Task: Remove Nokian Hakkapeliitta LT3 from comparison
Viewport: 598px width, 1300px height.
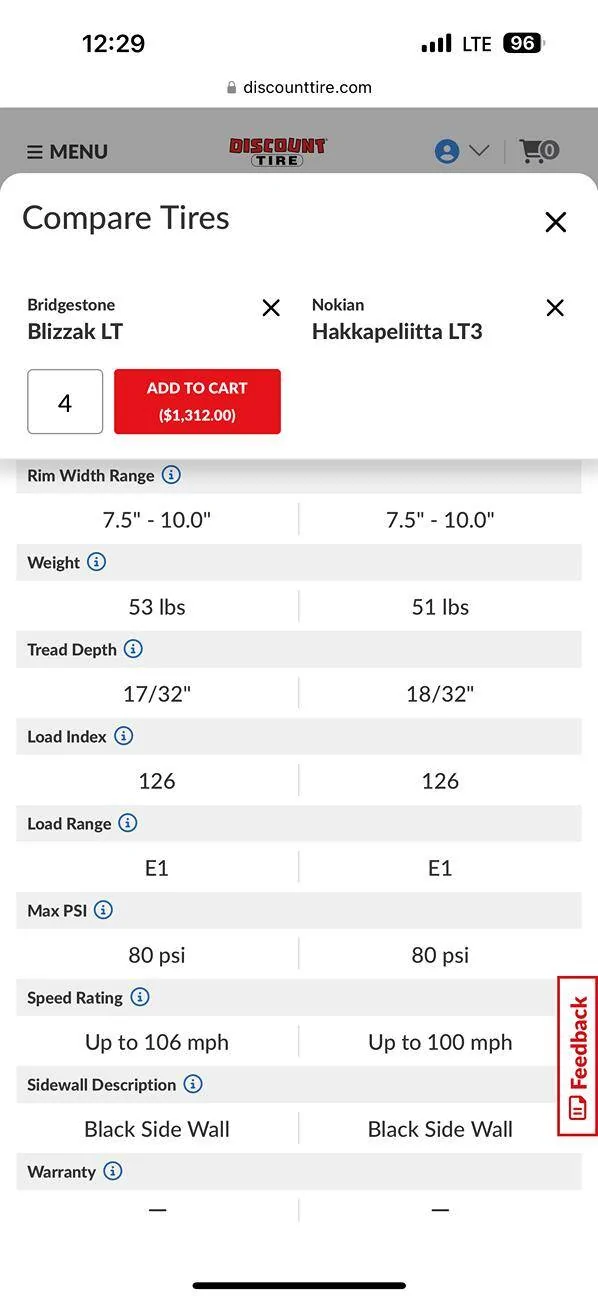Action: click(x=555, y=308)
